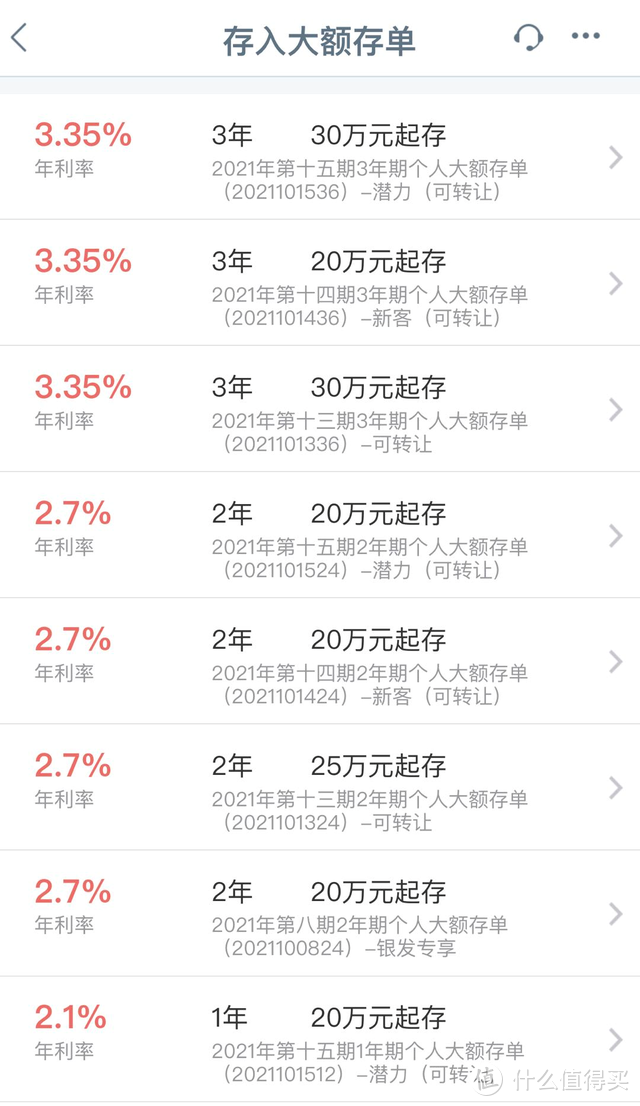View the 银发专享 2年 deposit
This screenshot has height=1106, width=640.
[320, 914]
